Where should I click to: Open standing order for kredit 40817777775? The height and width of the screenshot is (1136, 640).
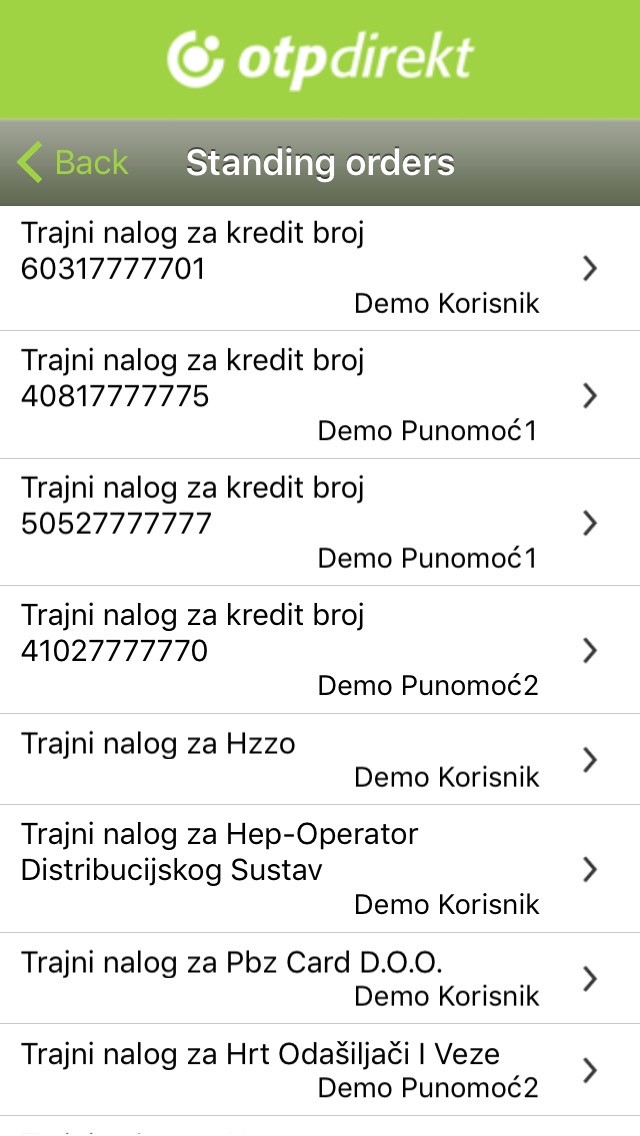tap(320, 396)
